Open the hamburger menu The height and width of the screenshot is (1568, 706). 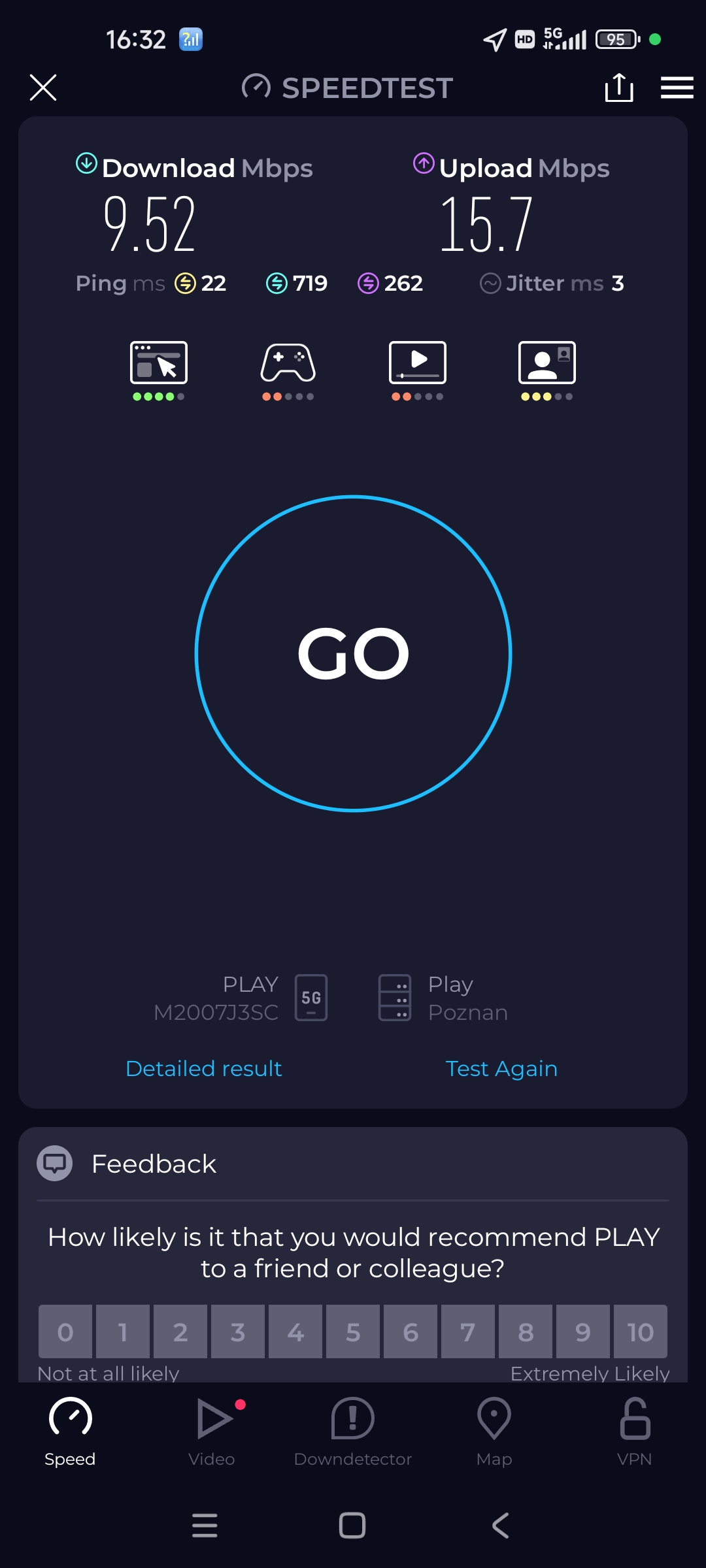click(677, 88)
